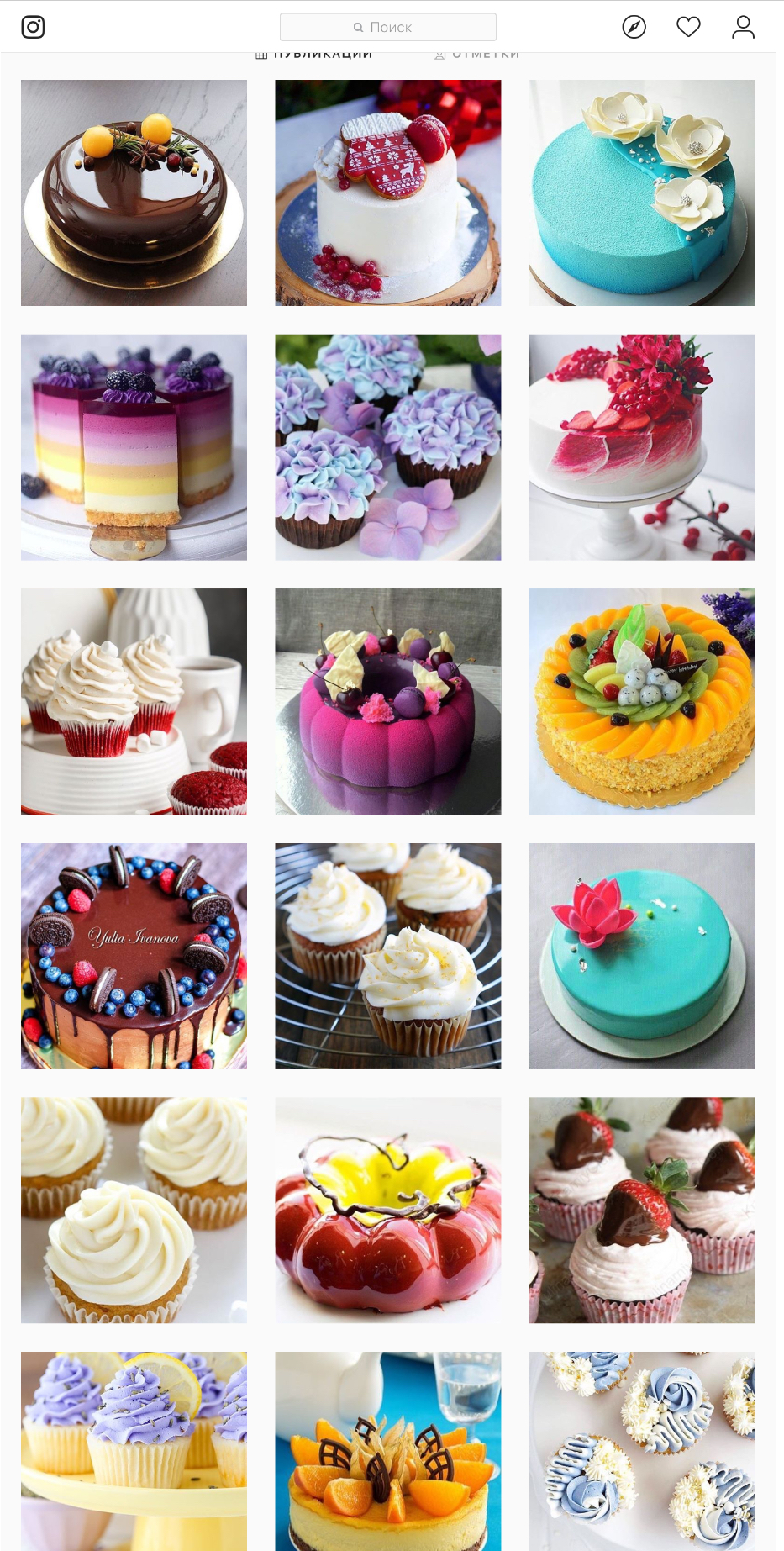Viewport: 784px width, 1551px height.
Task: Open the red mitten cookie cake post
Action: (x=388, y=193)
